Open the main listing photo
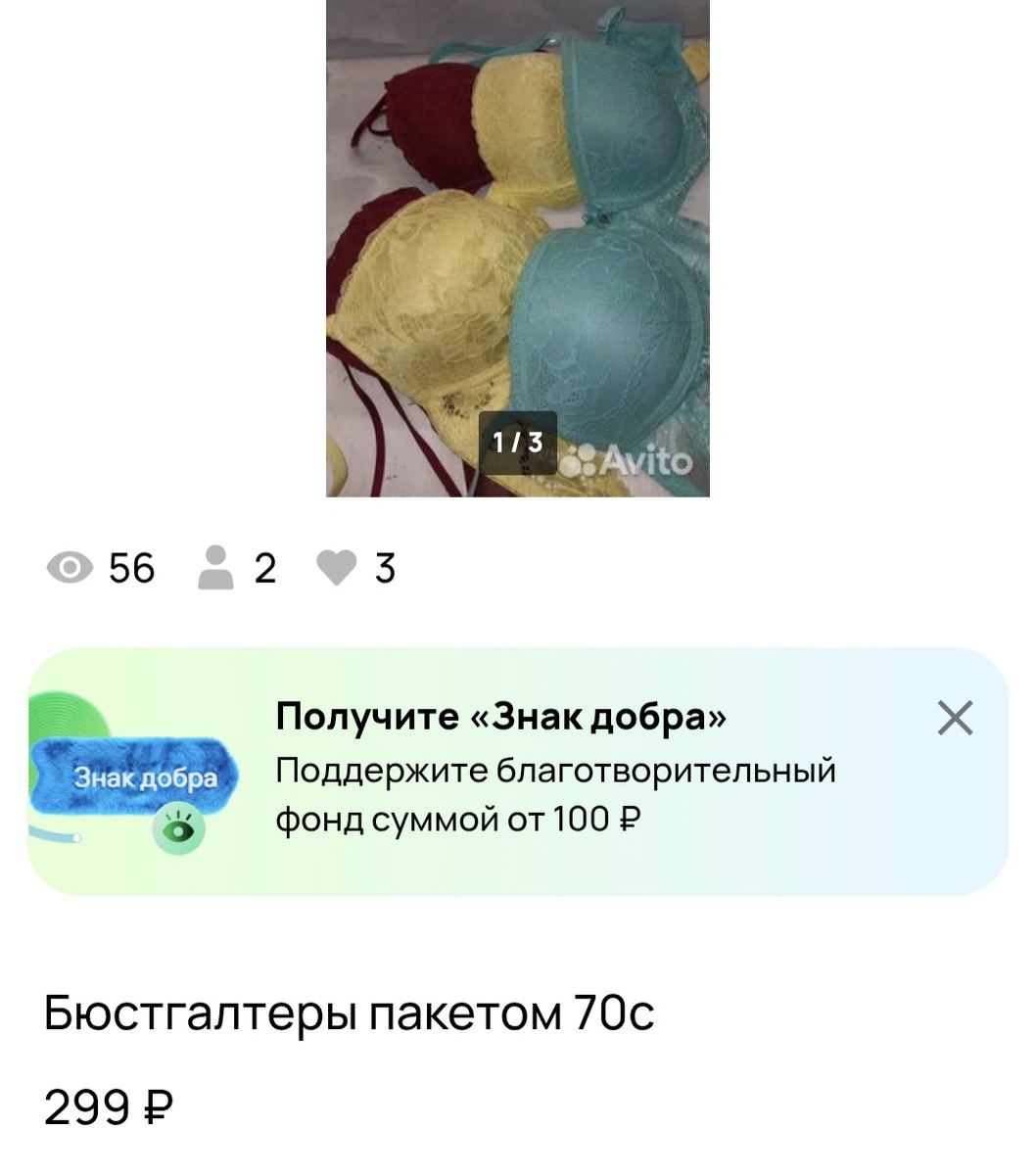 pyautogui.click(x=517, y=245)
